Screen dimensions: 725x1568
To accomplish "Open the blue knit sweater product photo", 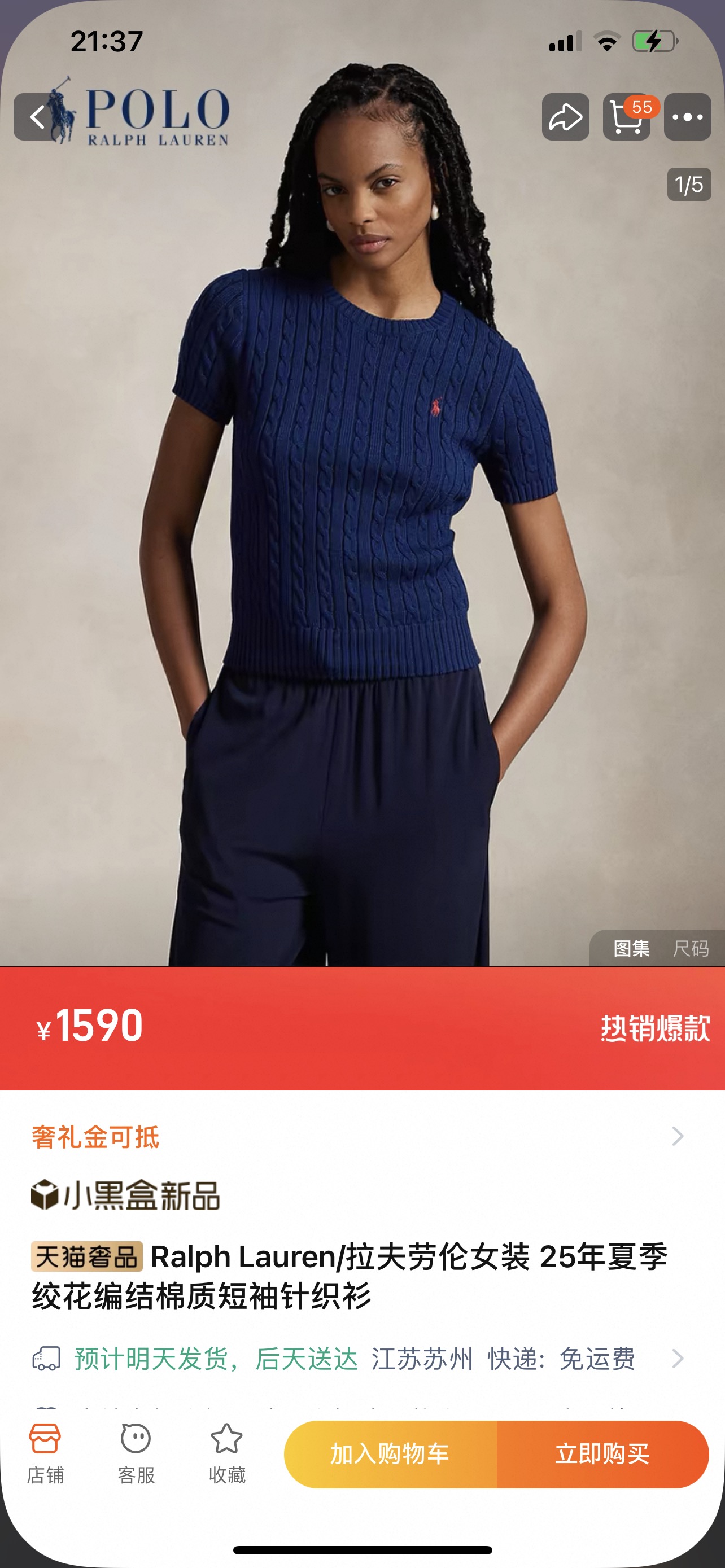I will point(362,518).
